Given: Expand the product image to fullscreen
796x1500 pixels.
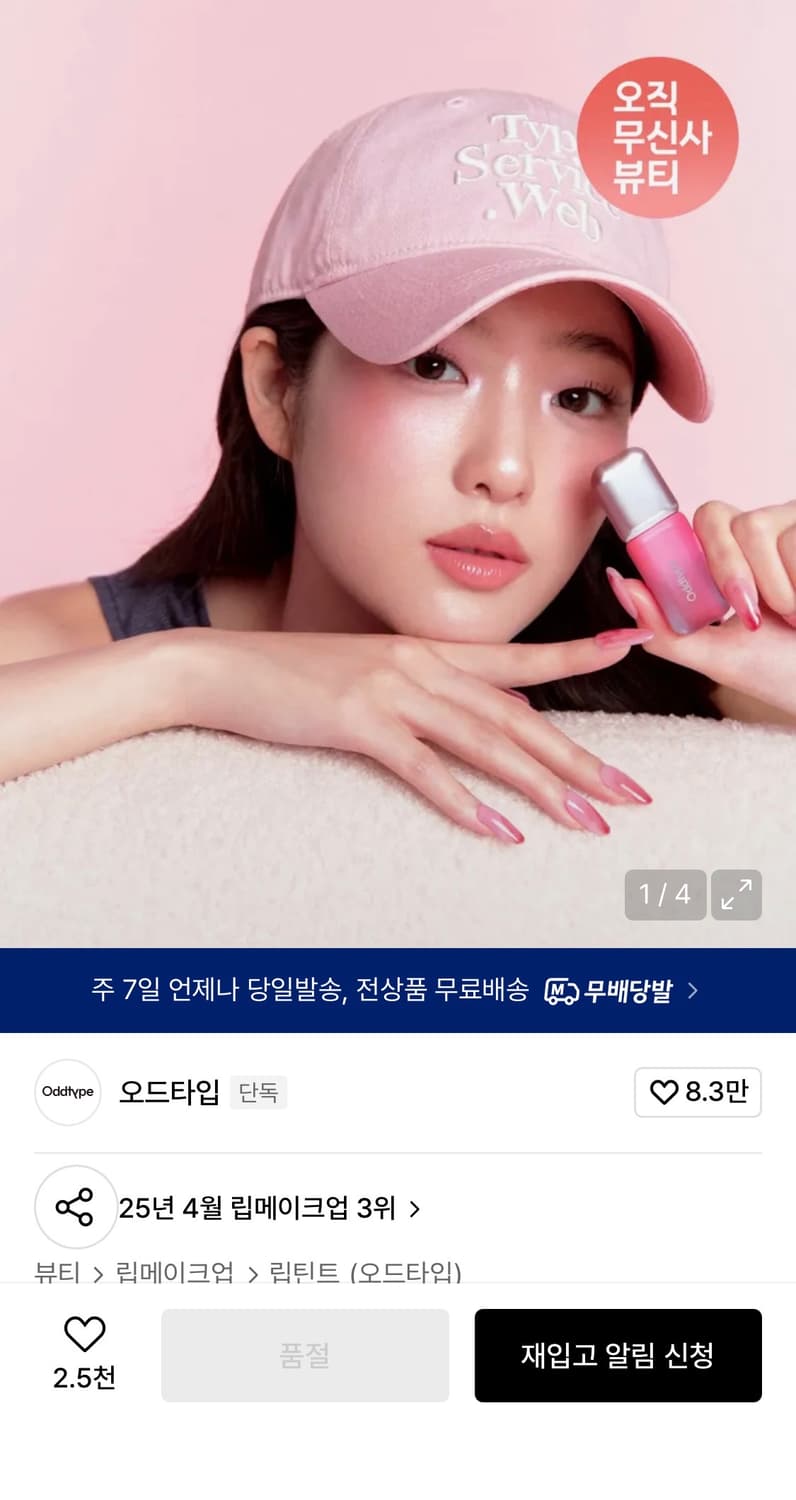Looking at the screenshot, I should 736,895.
